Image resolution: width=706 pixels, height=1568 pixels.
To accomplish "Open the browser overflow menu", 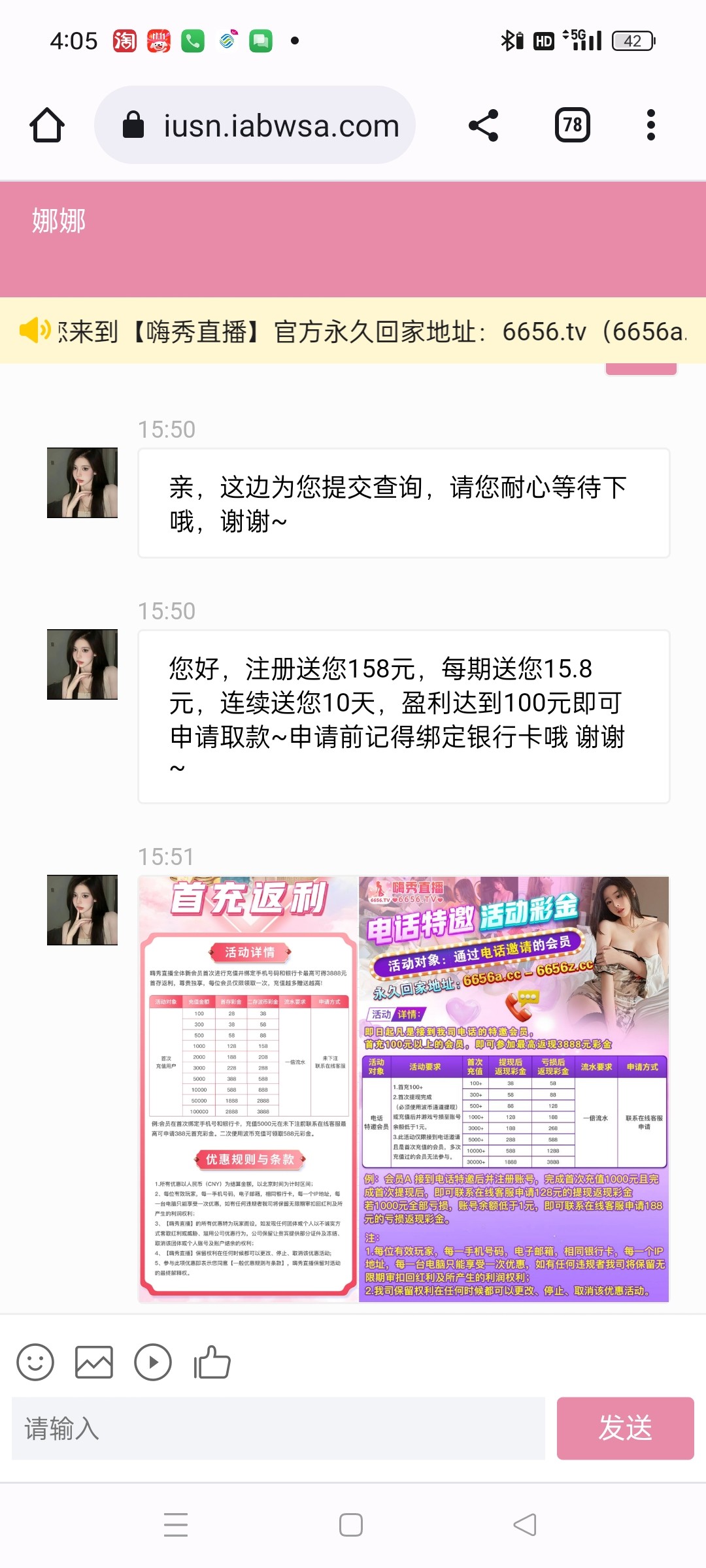I will 650,125.
